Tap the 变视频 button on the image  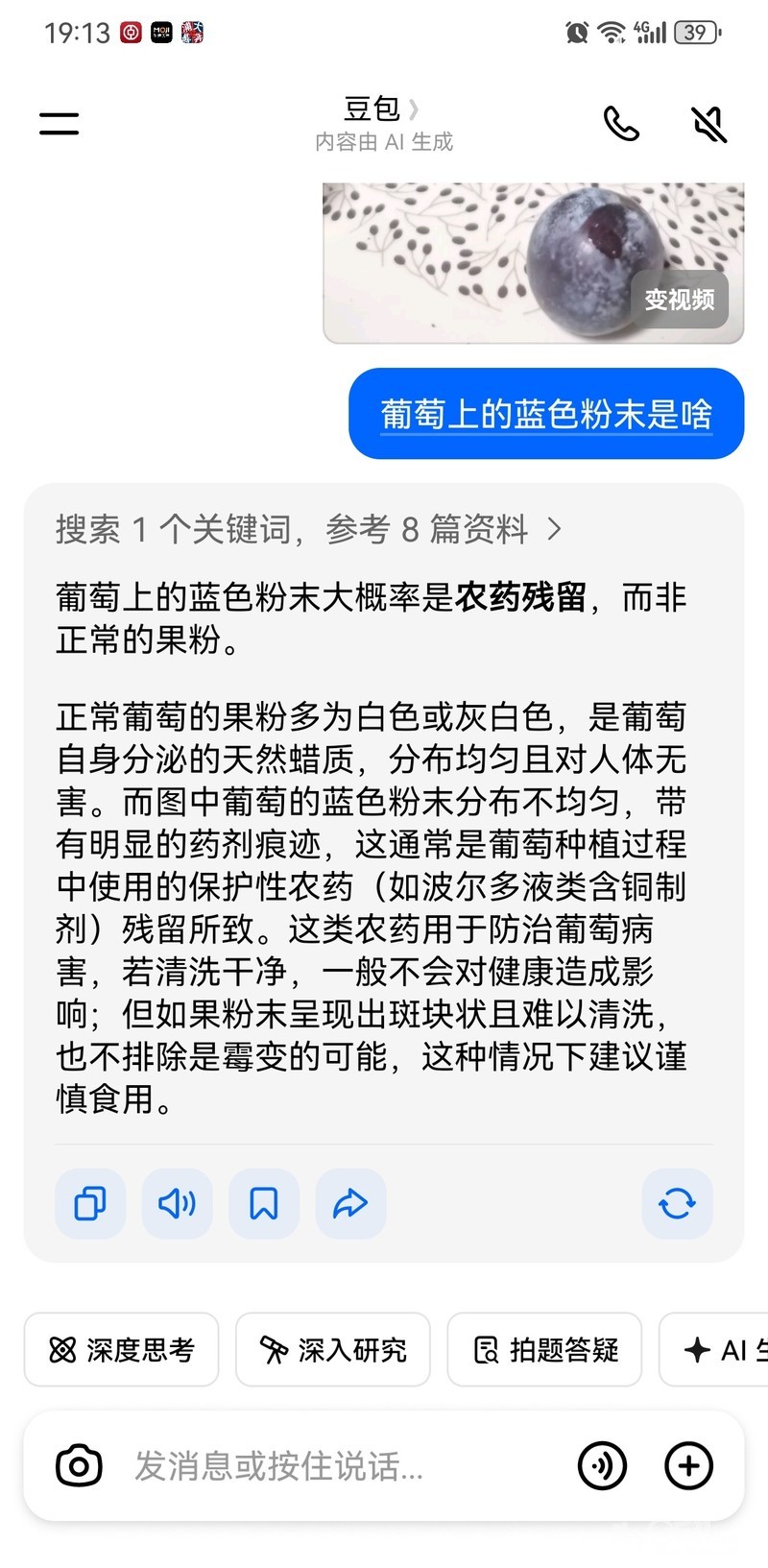680,300
